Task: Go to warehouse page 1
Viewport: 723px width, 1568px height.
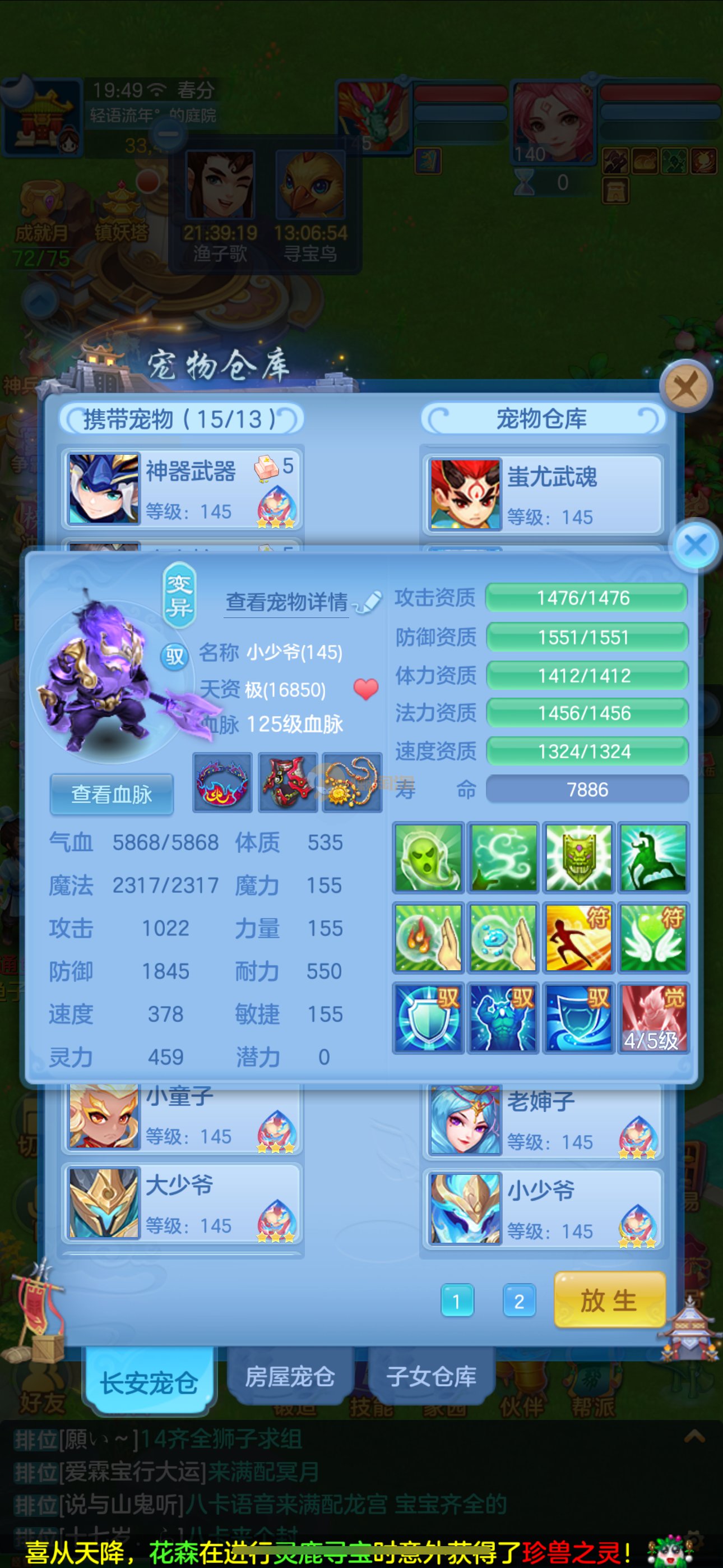Action: (x=456, y=1301)
